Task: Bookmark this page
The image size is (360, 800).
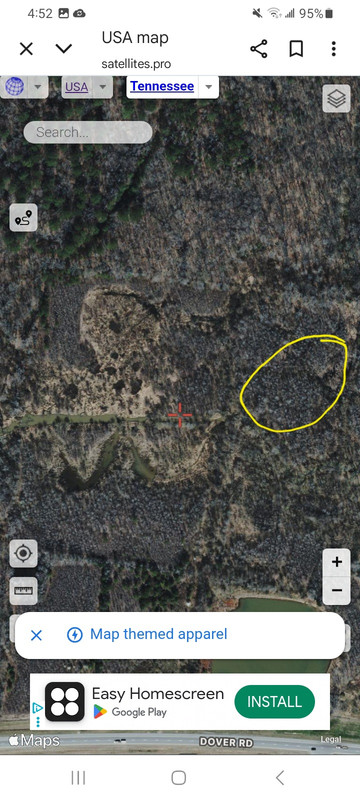Action: [296, 49]
